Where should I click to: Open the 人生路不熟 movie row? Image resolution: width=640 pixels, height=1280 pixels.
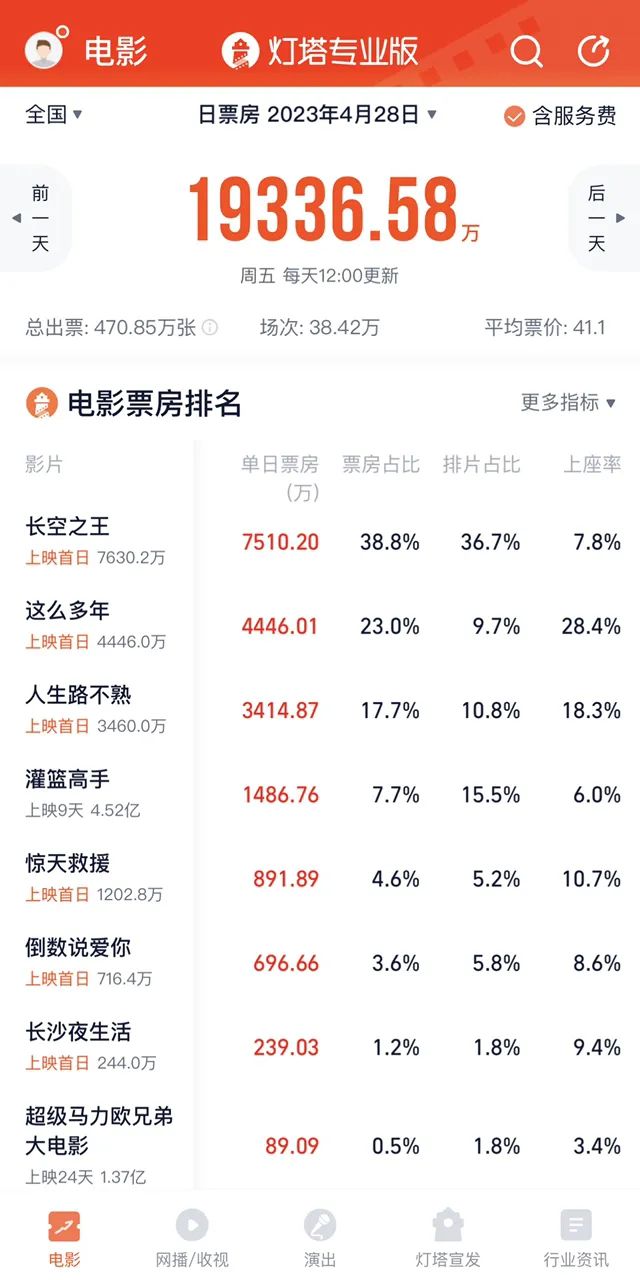point(320,710)
